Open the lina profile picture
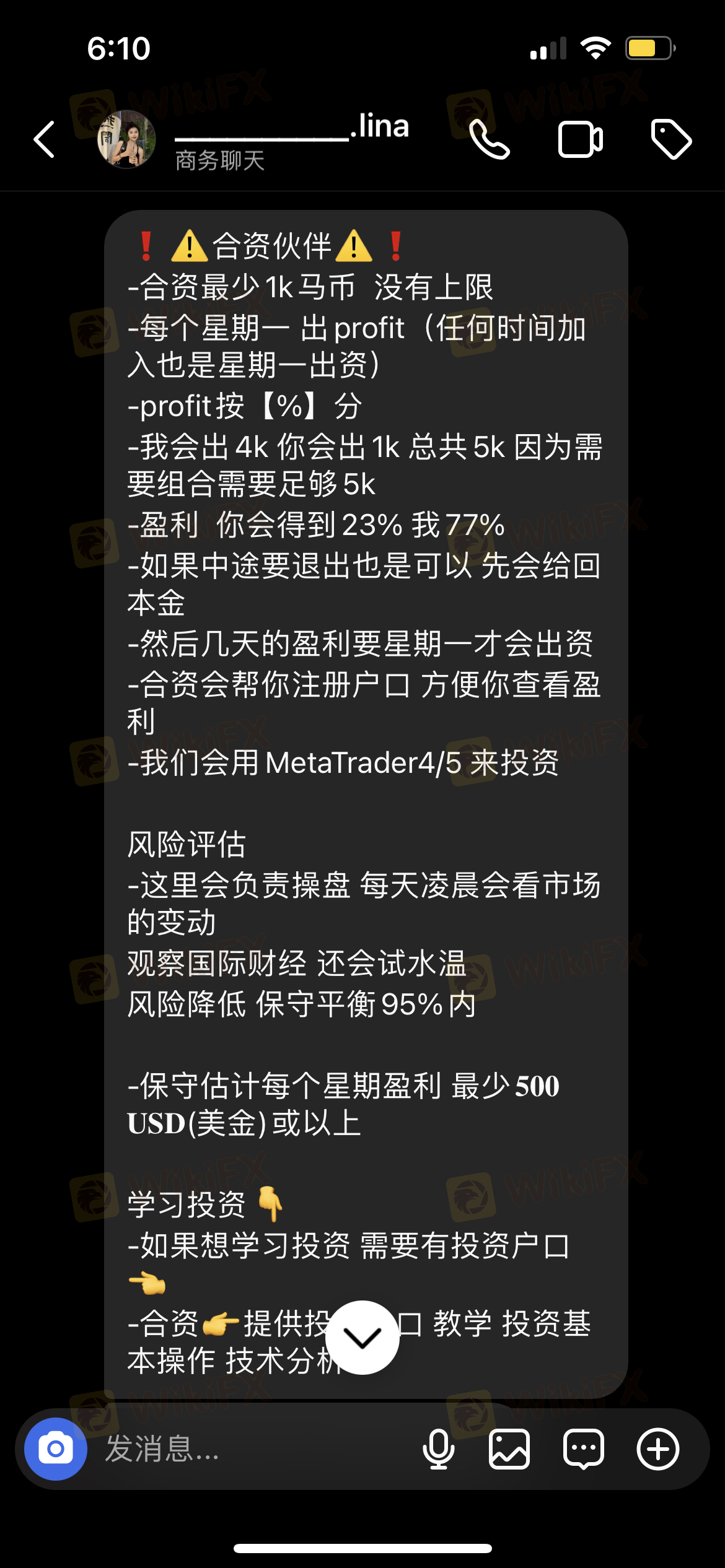725x1568 pixels. [x=127, y=139]
